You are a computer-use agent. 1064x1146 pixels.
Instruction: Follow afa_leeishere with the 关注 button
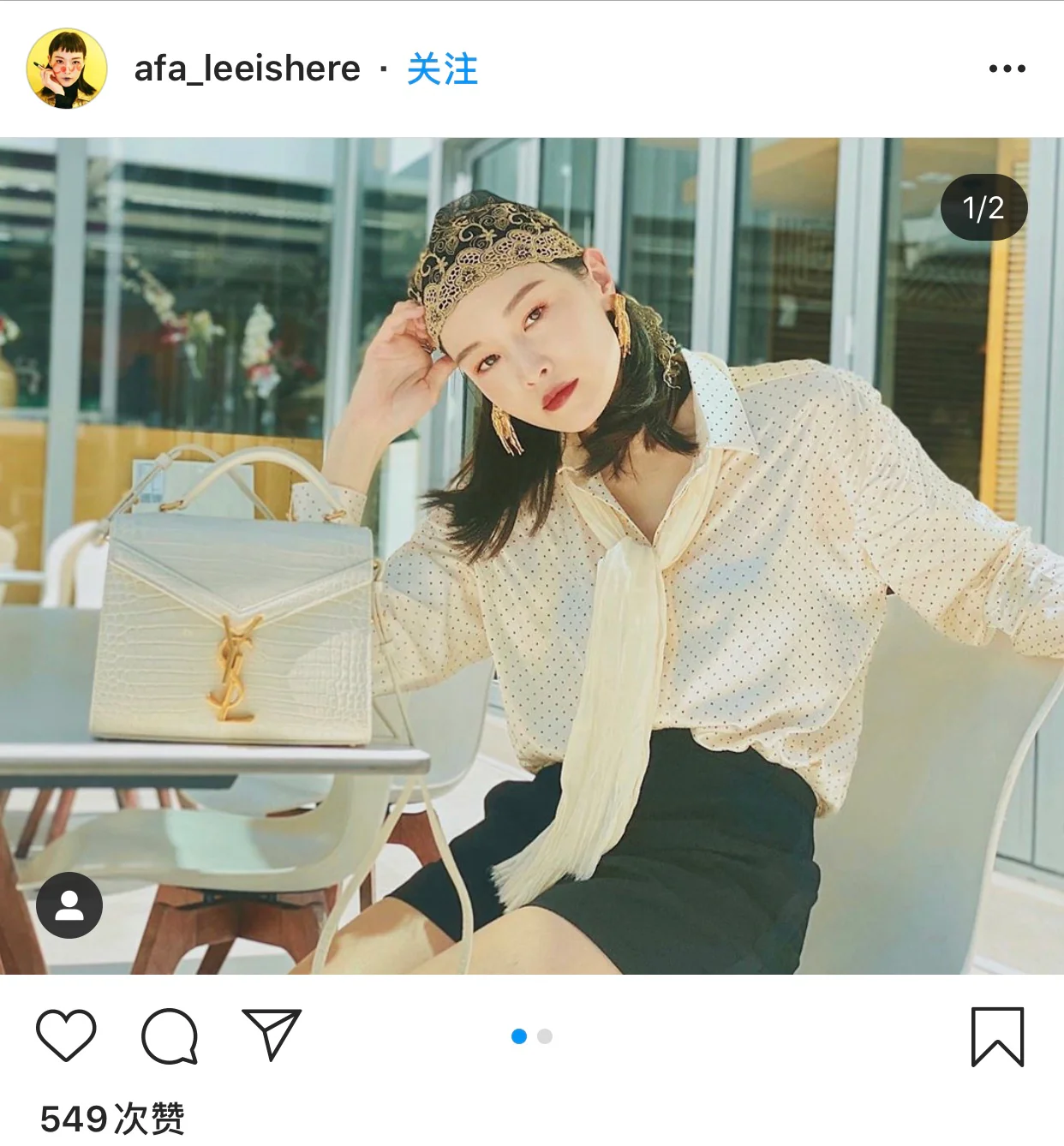point(442,69)
